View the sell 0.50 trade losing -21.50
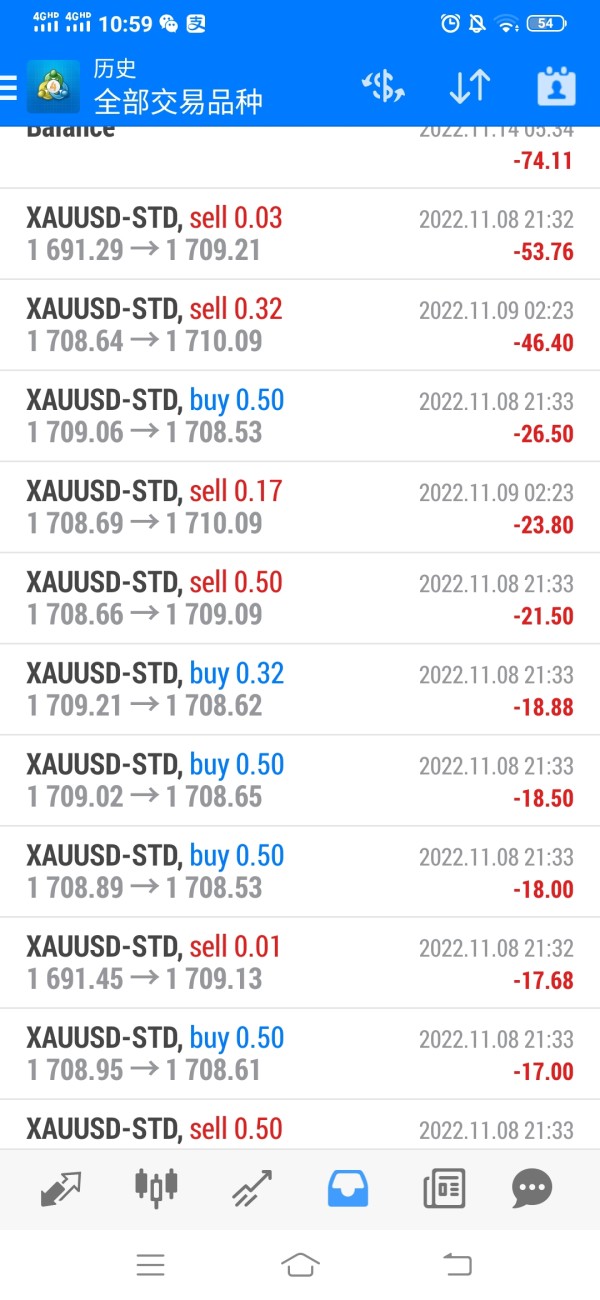Image resolution: width=600 pixels, height=1300 pixels. pos(300,598)
